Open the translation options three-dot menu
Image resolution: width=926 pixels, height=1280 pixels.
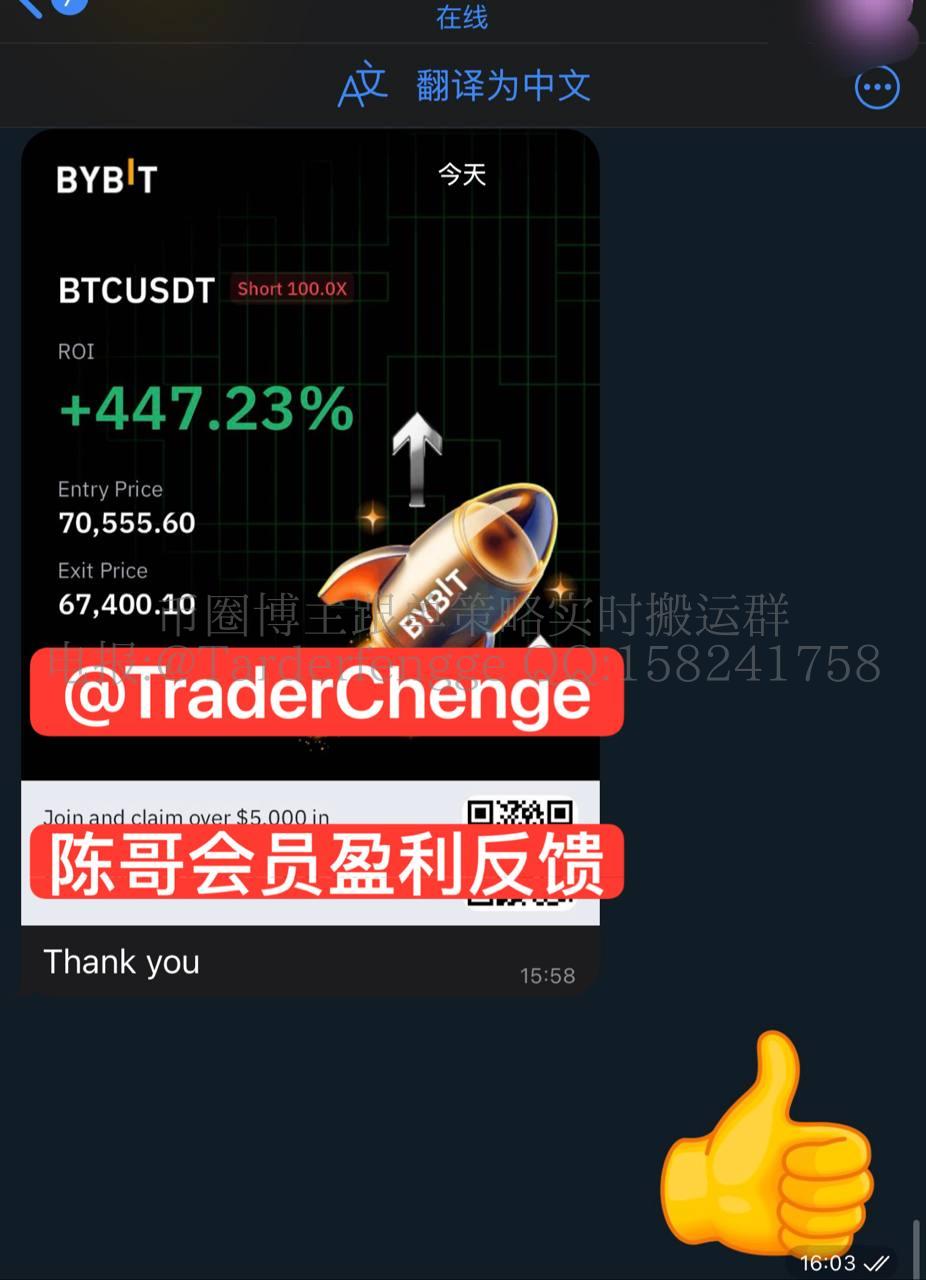click(x=877, y=88)
